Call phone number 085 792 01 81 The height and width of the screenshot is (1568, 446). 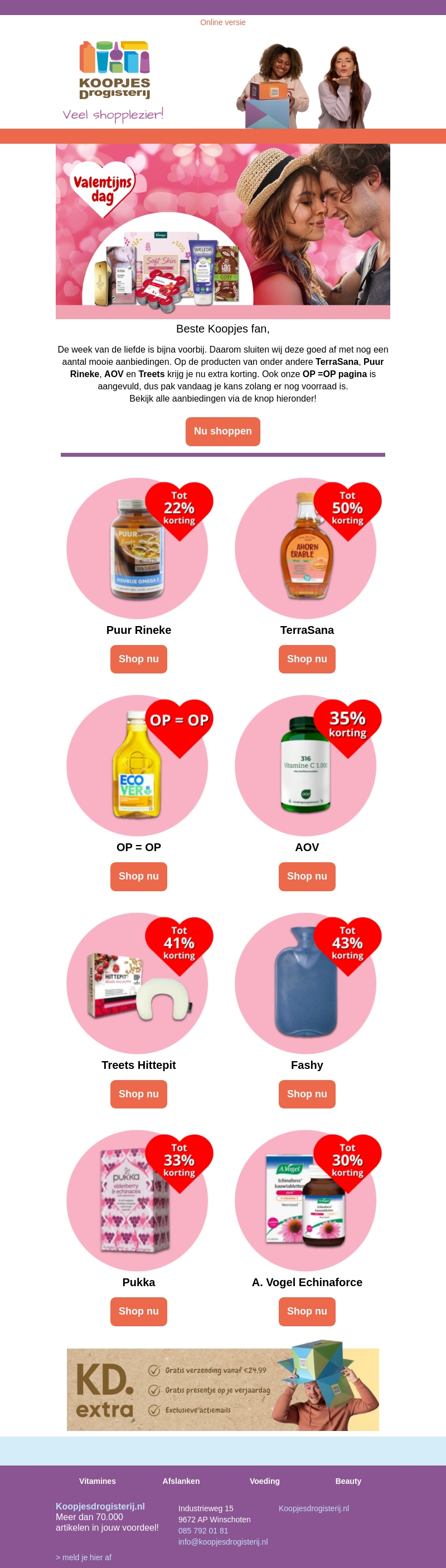[x=203, y=1530]
